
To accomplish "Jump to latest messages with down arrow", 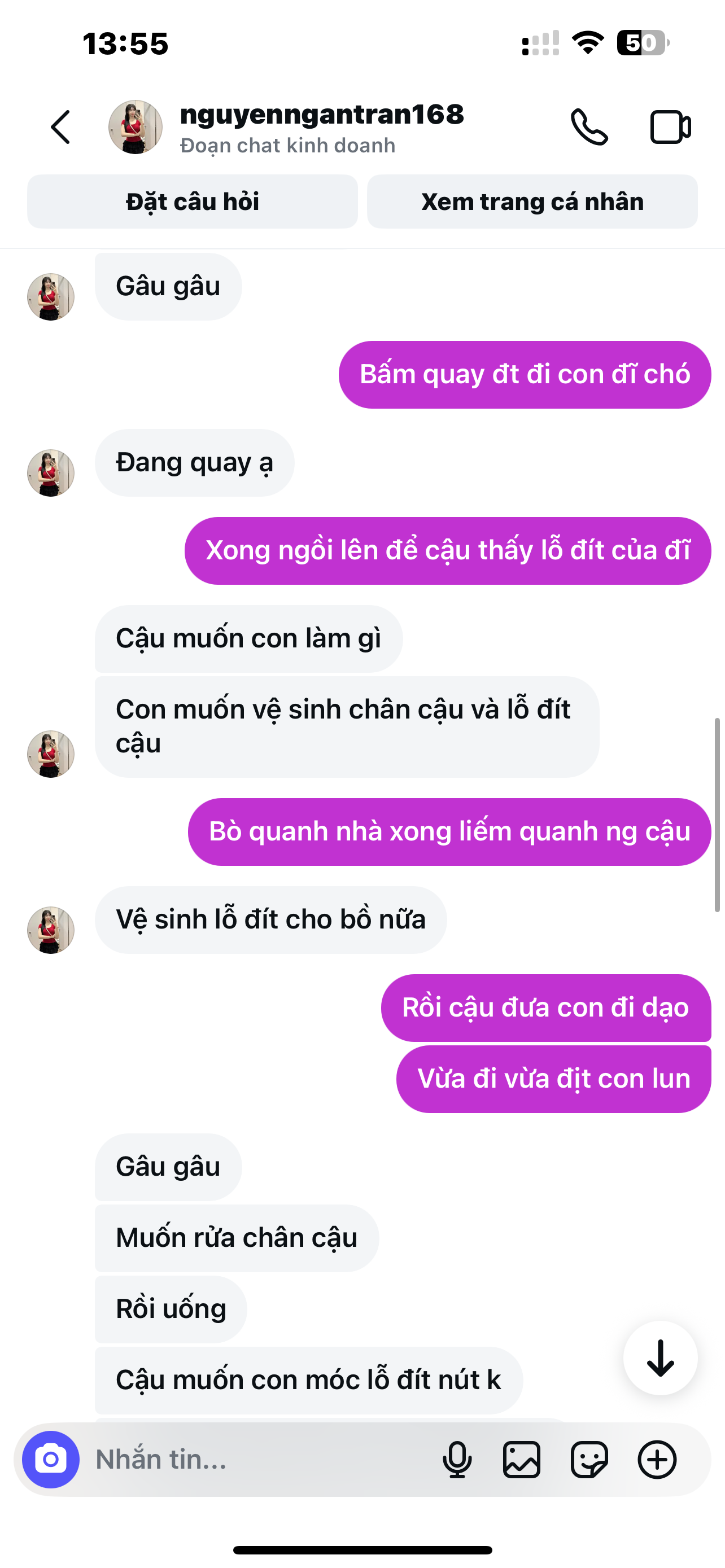I will (x=660, y=1359).
